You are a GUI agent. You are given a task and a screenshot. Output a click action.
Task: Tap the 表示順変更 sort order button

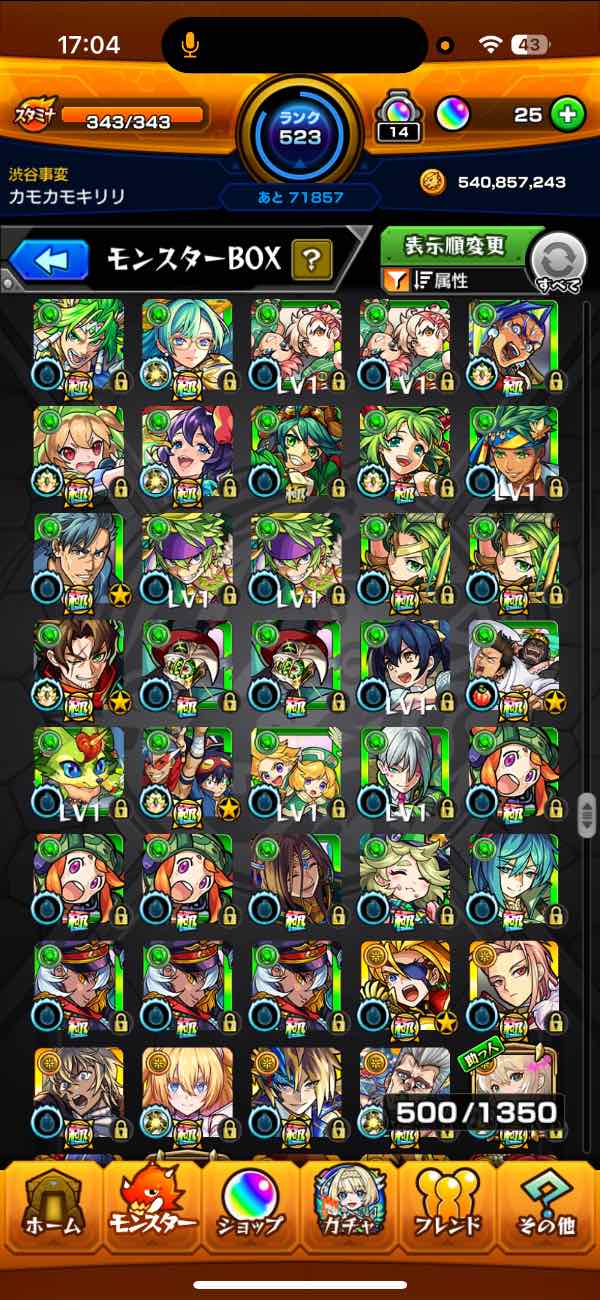tap(455, 246)
